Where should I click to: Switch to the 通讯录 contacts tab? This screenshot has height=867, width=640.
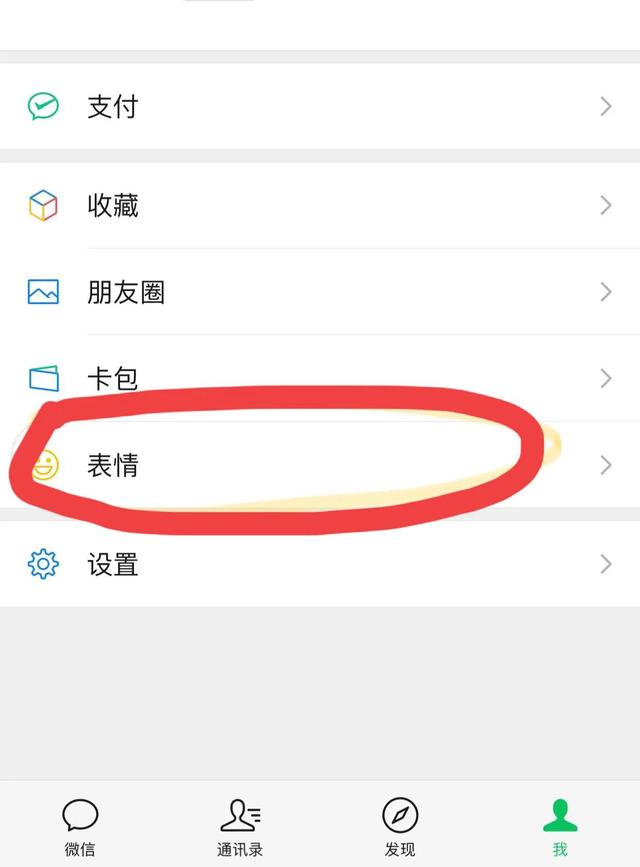pos(240,826)
